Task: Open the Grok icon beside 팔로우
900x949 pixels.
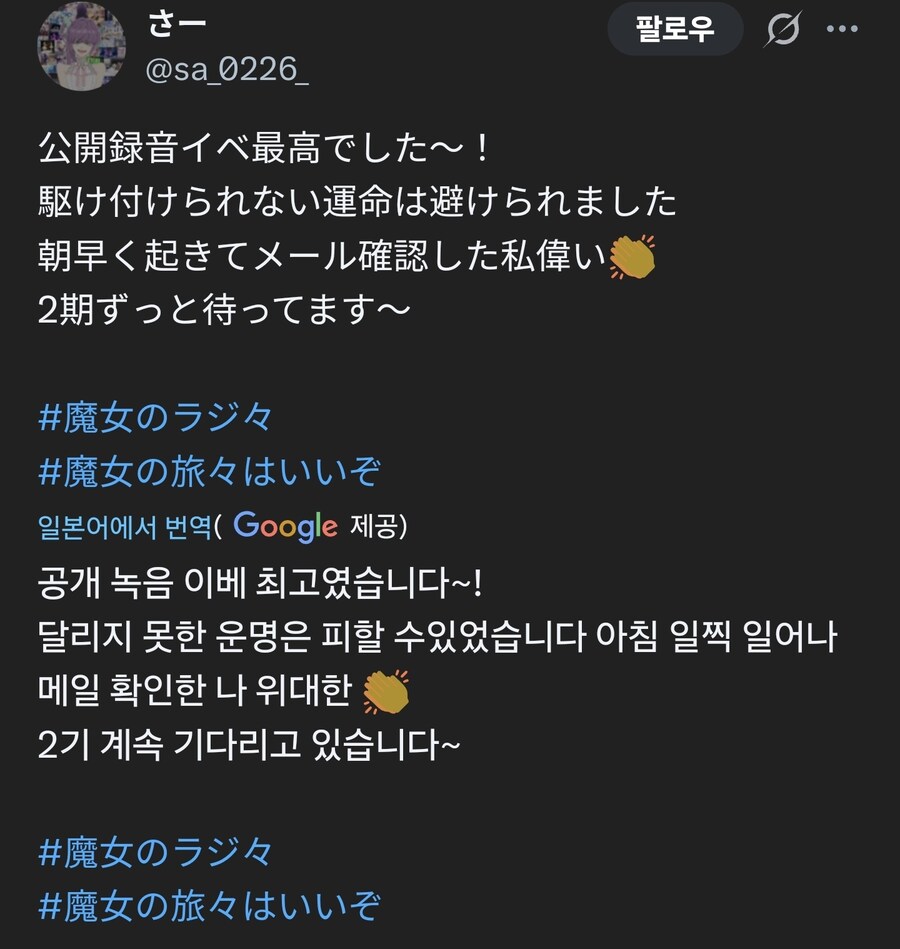Action: [782, 30]
